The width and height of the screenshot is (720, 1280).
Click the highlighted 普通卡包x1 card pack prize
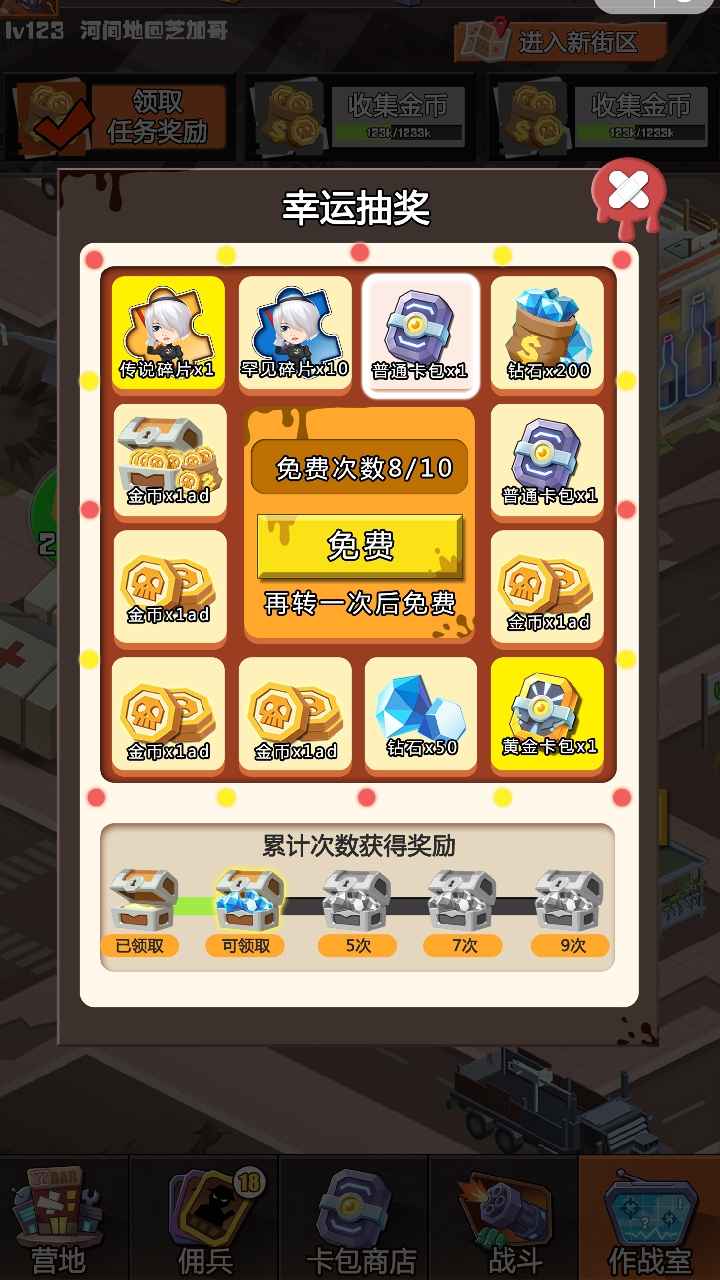pos(420,335)
